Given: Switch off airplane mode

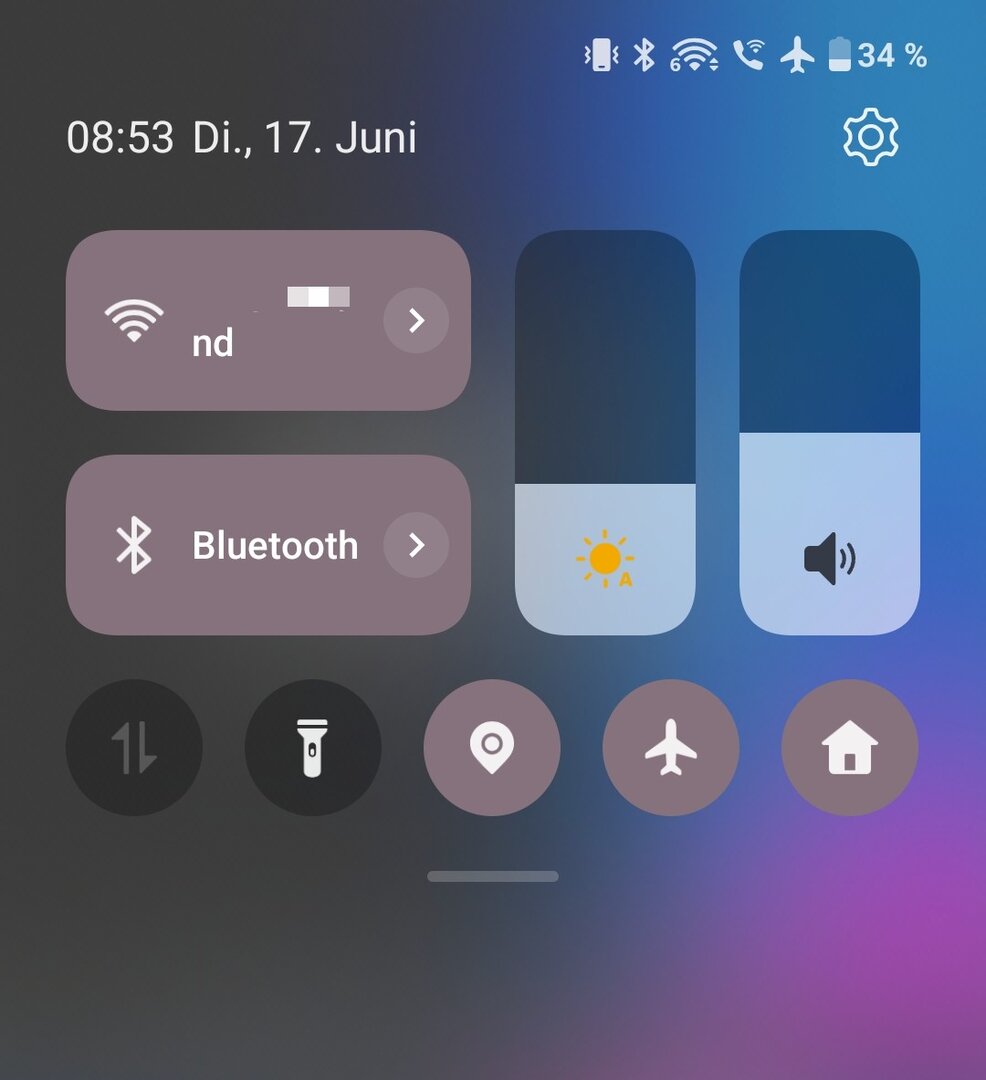Looking at the screenshot, I should (x=671, y=747).
